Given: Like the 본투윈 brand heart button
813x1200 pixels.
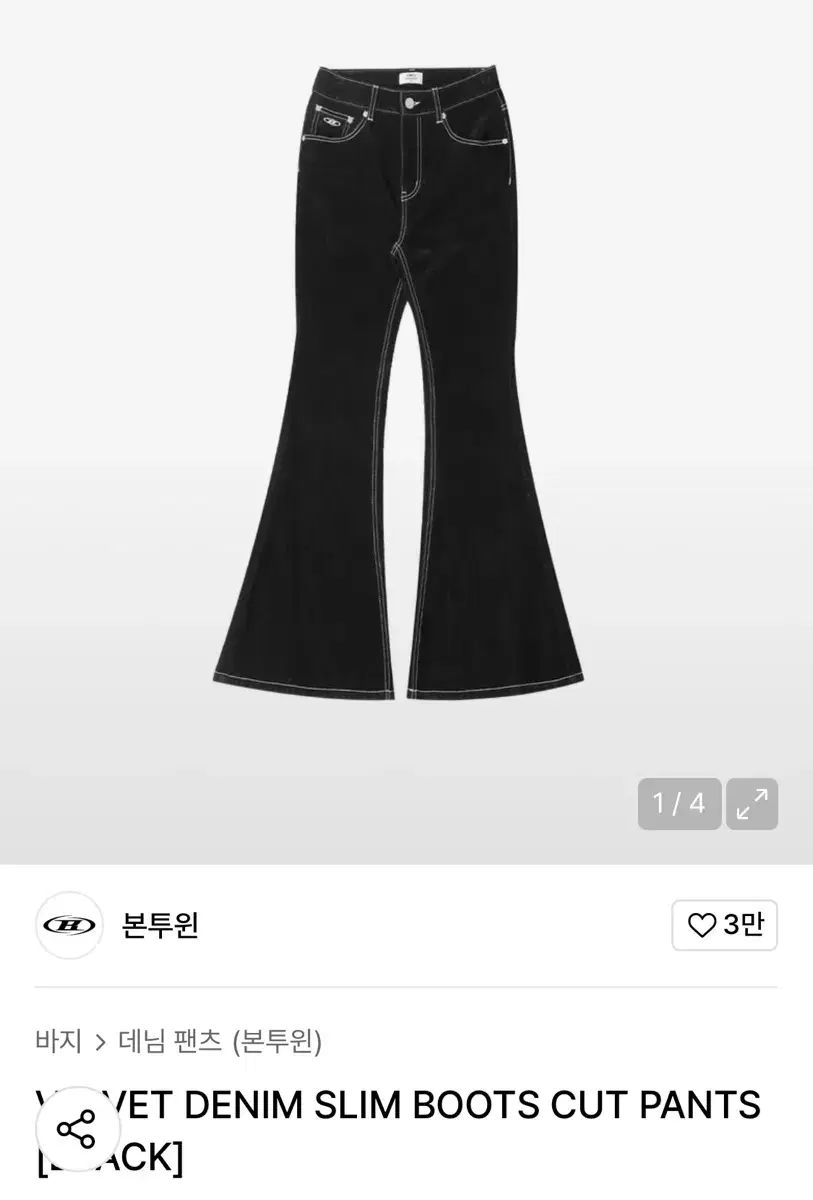Looking at the screenshot, I should point(725,925).
